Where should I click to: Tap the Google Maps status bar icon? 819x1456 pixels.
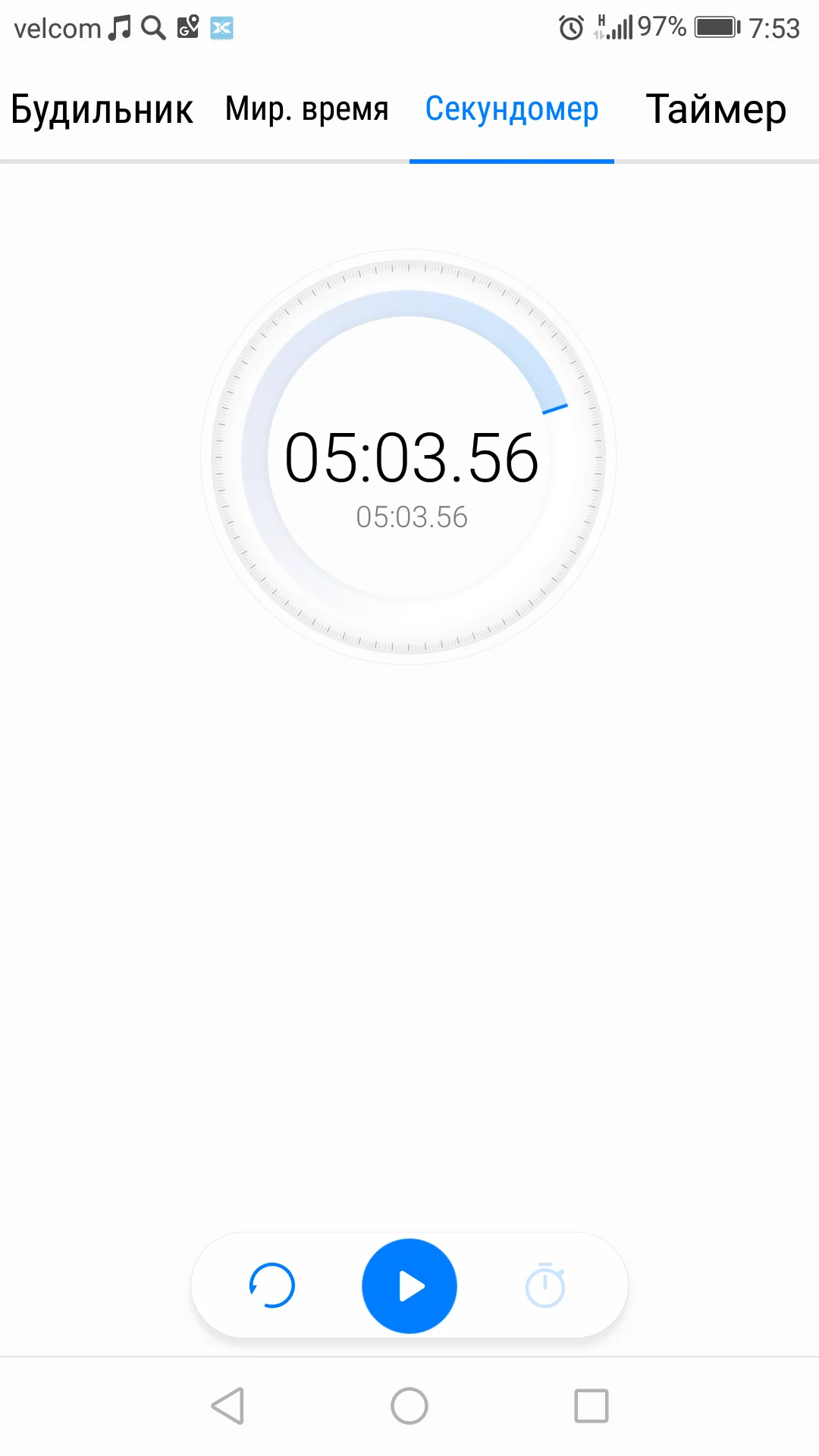(187, 28)
